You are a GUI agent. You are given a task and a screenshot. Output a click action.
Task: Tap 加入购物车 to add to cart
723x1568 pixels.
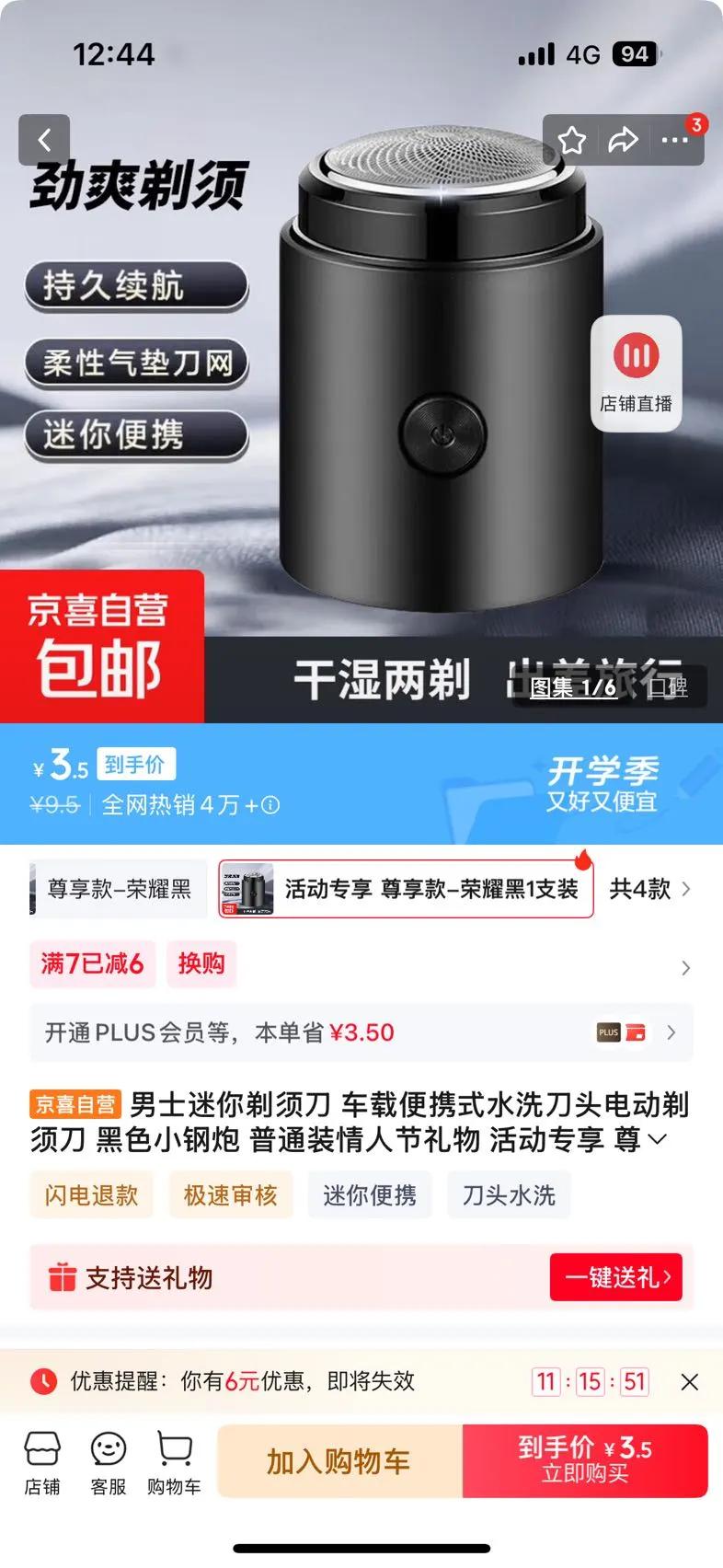click(339, 1461)
